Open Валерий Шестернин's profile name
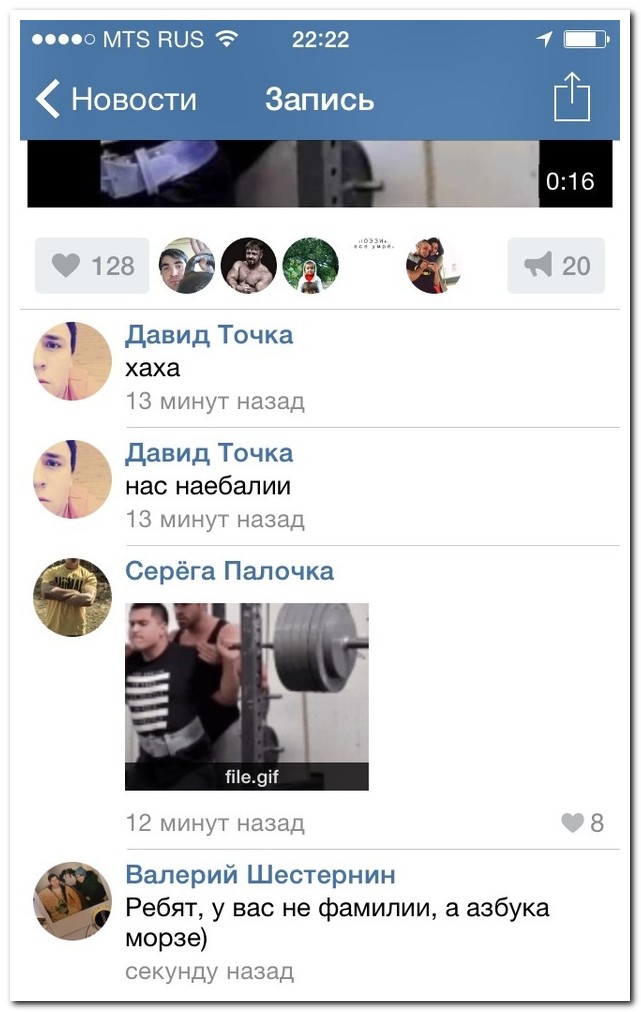 pyautogui.click(x=260, y=875)
